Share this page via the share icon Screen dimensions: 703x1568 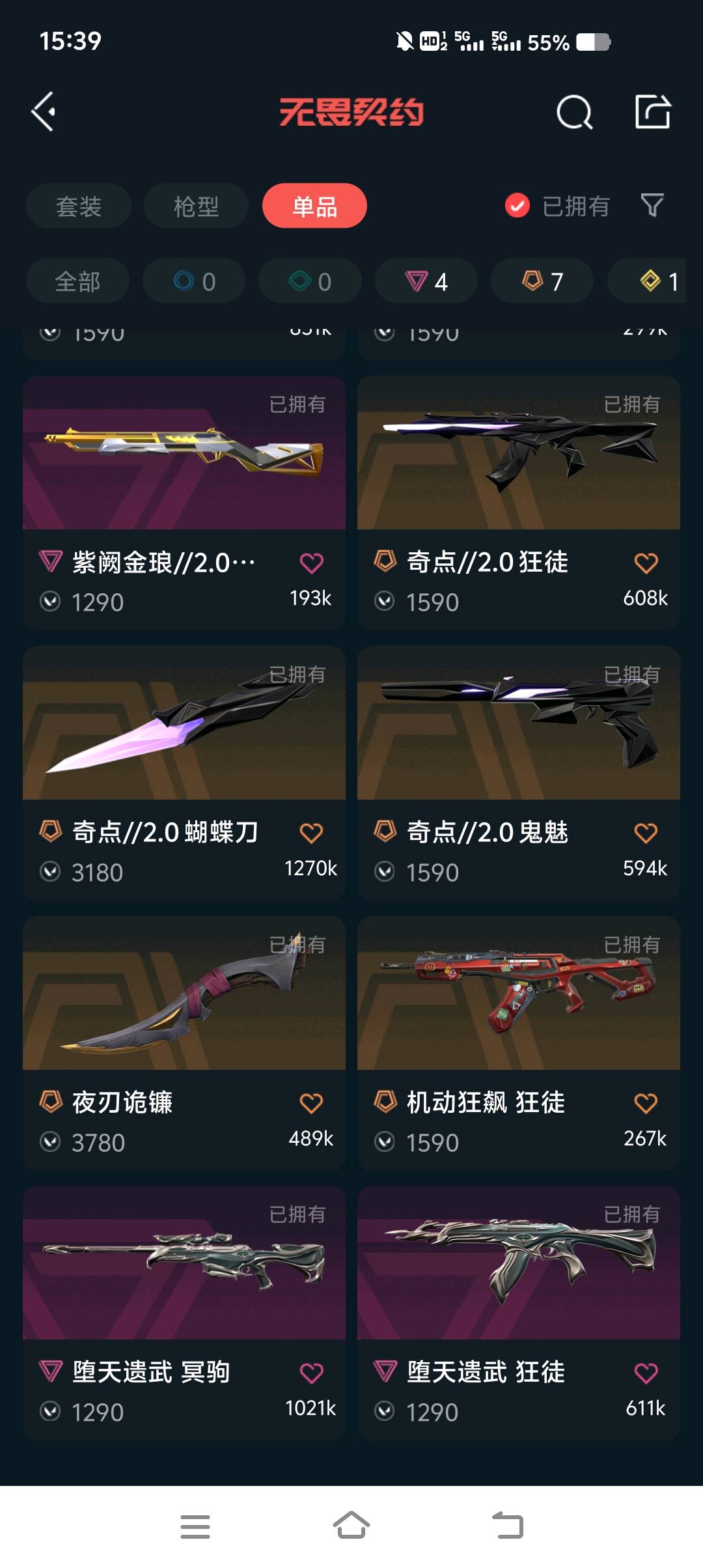[652, 112]
